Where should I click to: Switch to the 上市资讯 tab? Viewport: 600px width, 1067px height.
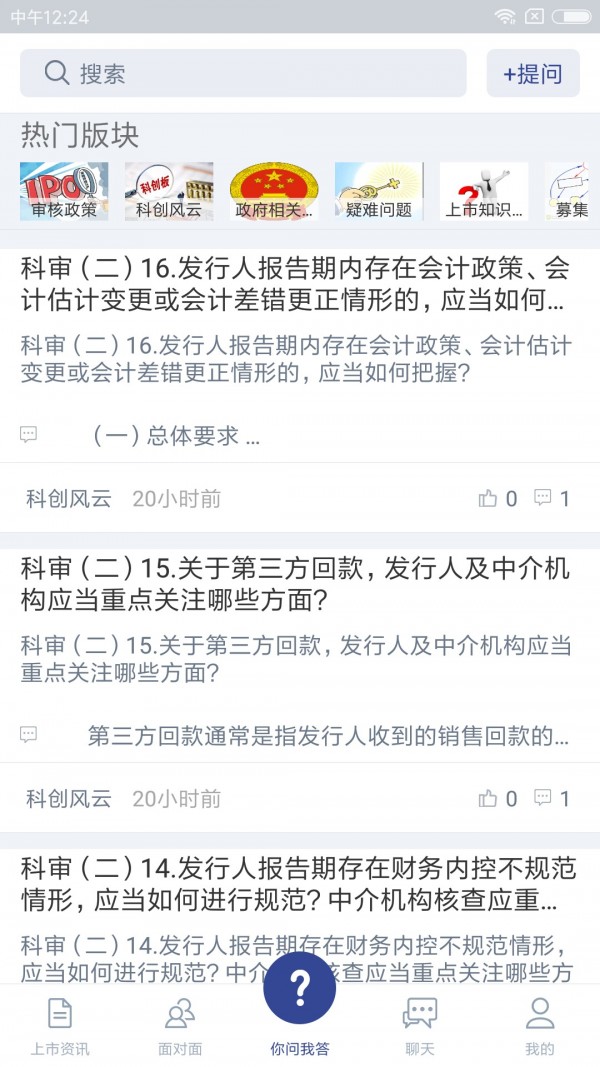pyautogui.click(x=60, y=1027)
